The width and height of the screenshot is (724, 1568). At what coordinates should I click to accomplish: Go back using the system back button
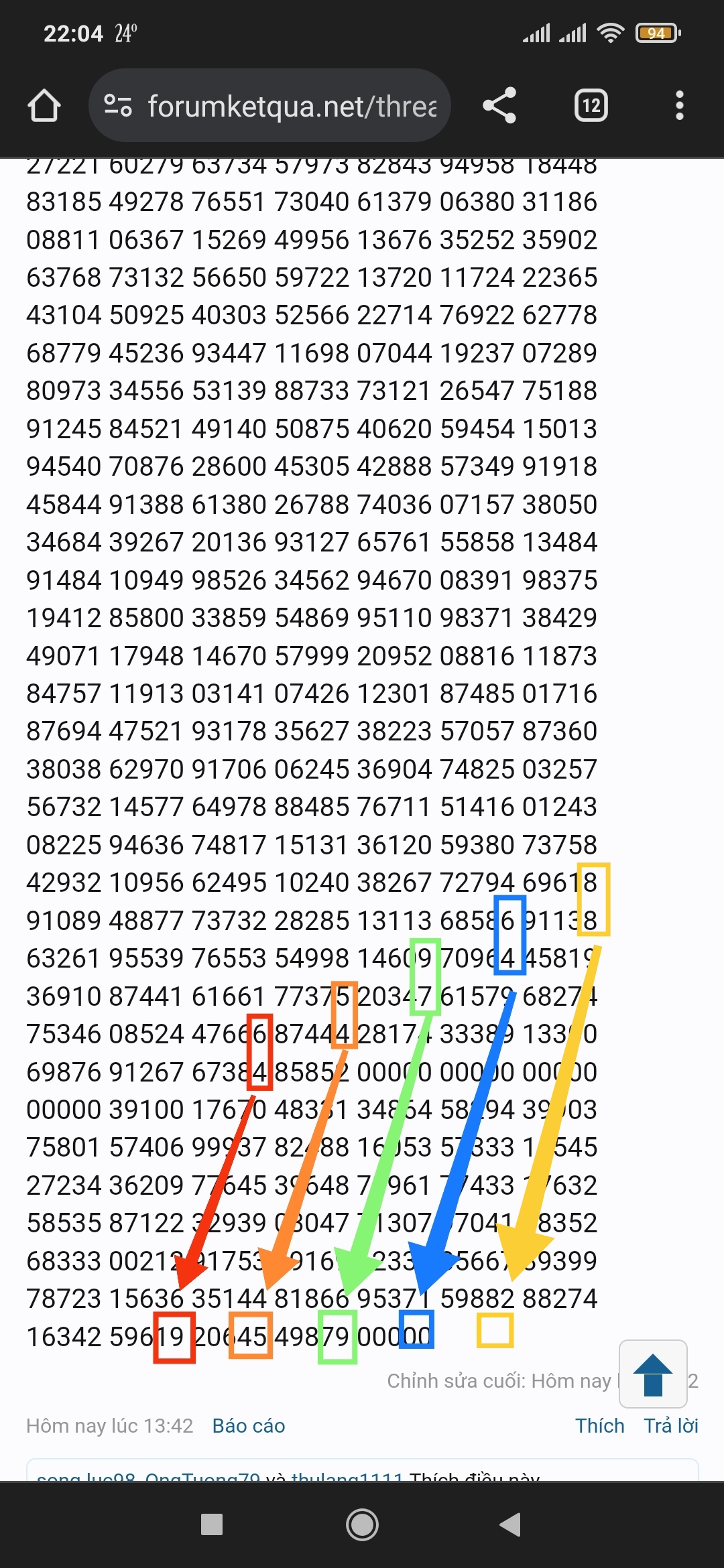click(x=510, y=1524)
